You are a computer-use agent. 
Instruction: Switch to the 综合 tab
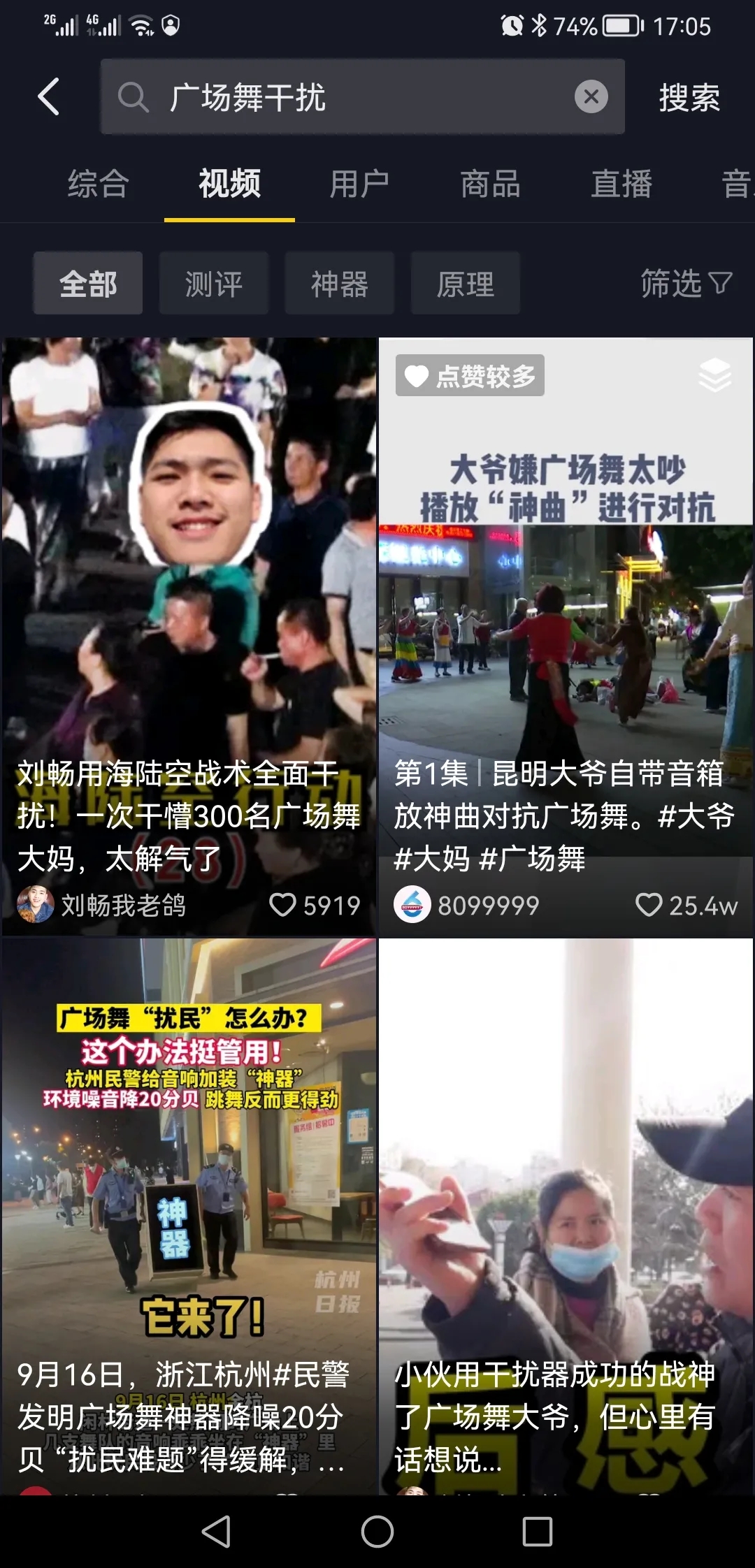[99, 184]
